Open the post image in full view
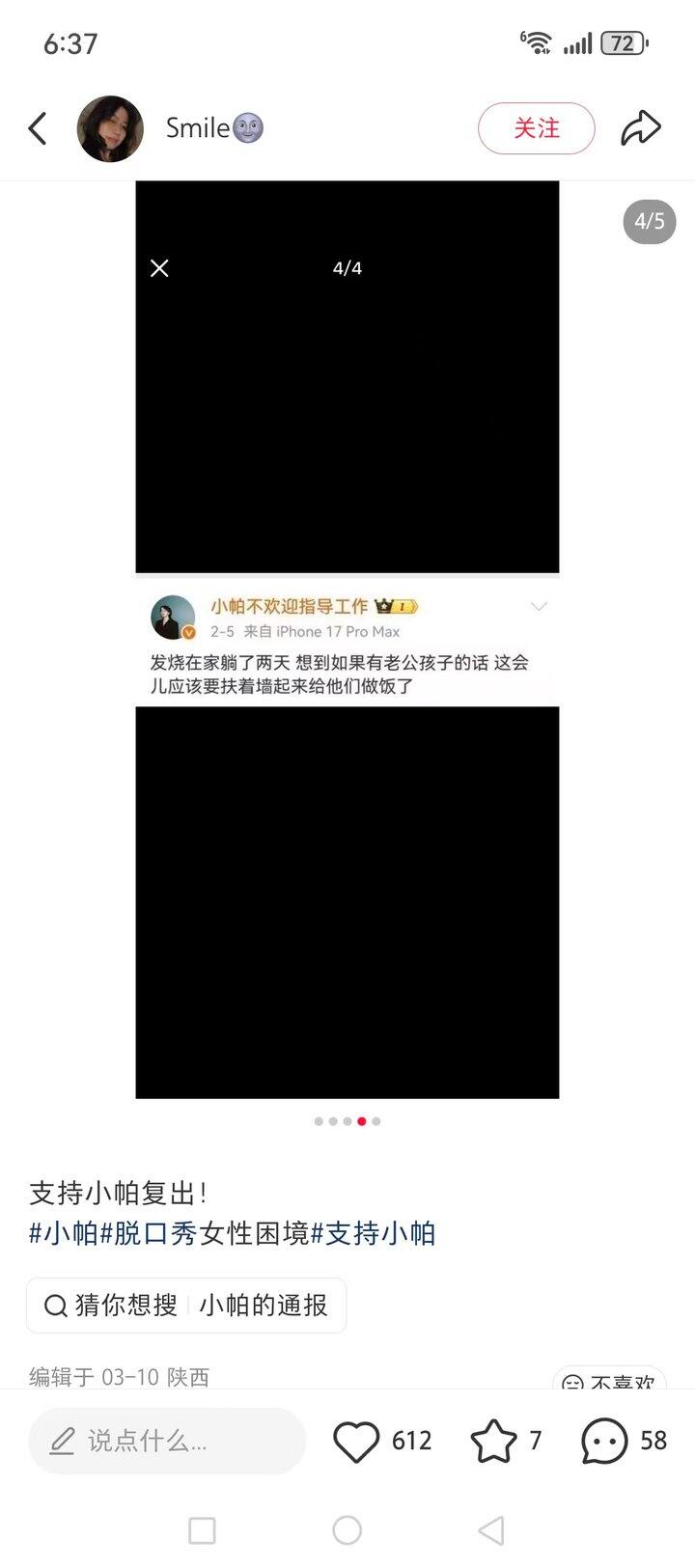Screen dimensions: 695x1568 pos(347,639)
